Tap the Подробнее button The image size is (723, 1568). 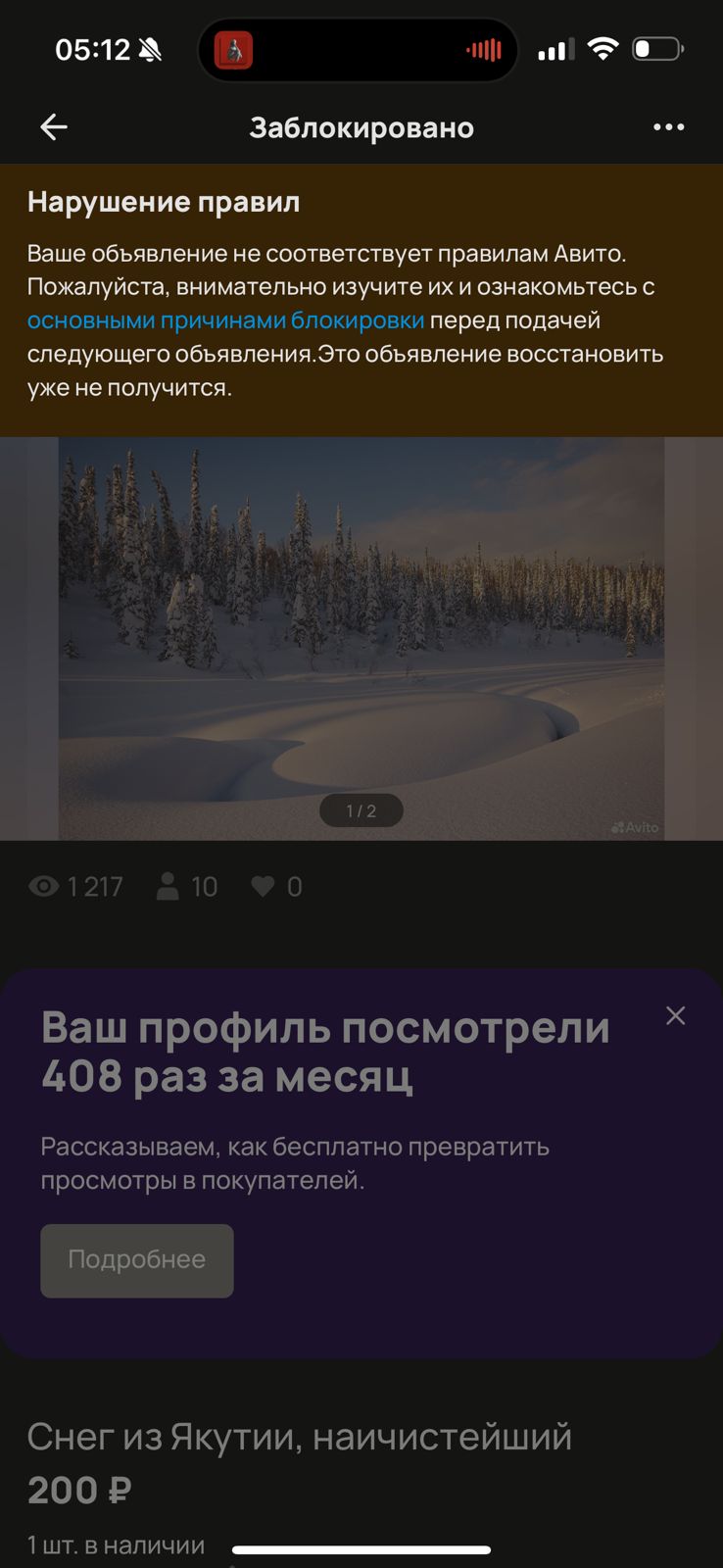coord(137,1260)
